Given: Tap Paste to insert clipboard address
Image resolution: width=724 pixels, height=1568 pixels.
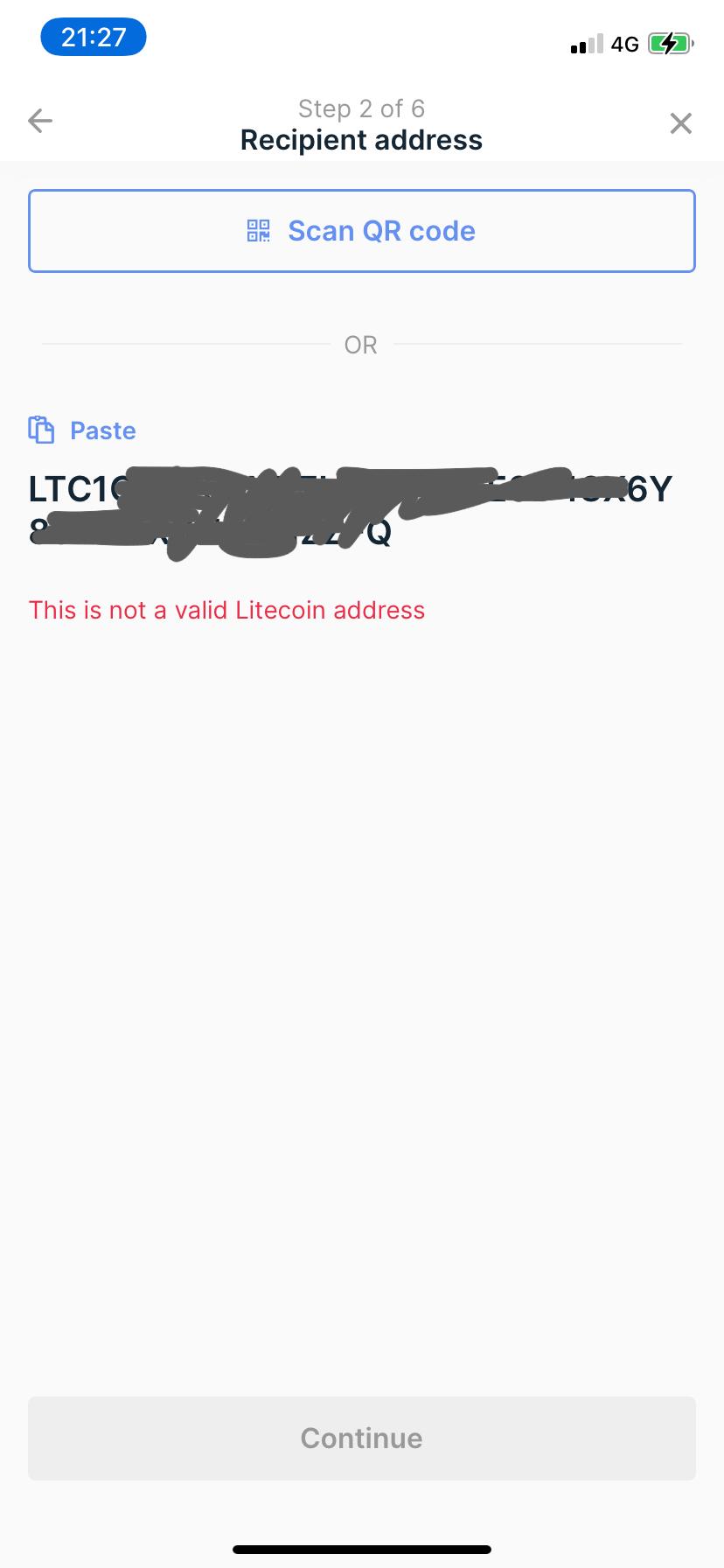Looking at the screenshot, I should [102, 430].
